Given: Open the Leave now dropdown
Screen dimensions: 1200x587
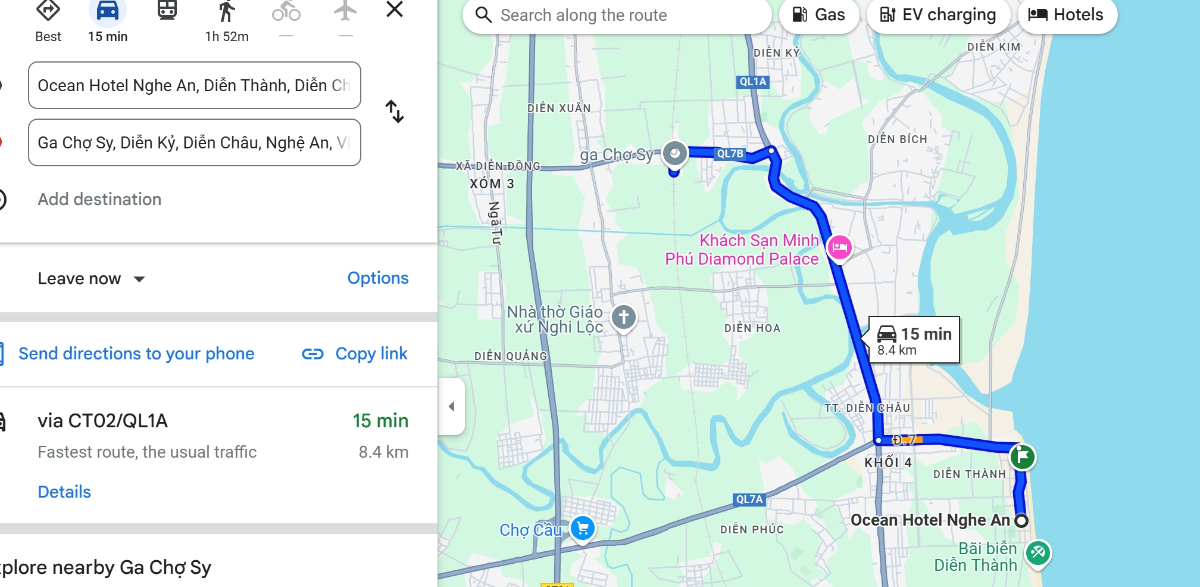Looking at the screenshot, I should pyautogui.click(x=92, y=279).
